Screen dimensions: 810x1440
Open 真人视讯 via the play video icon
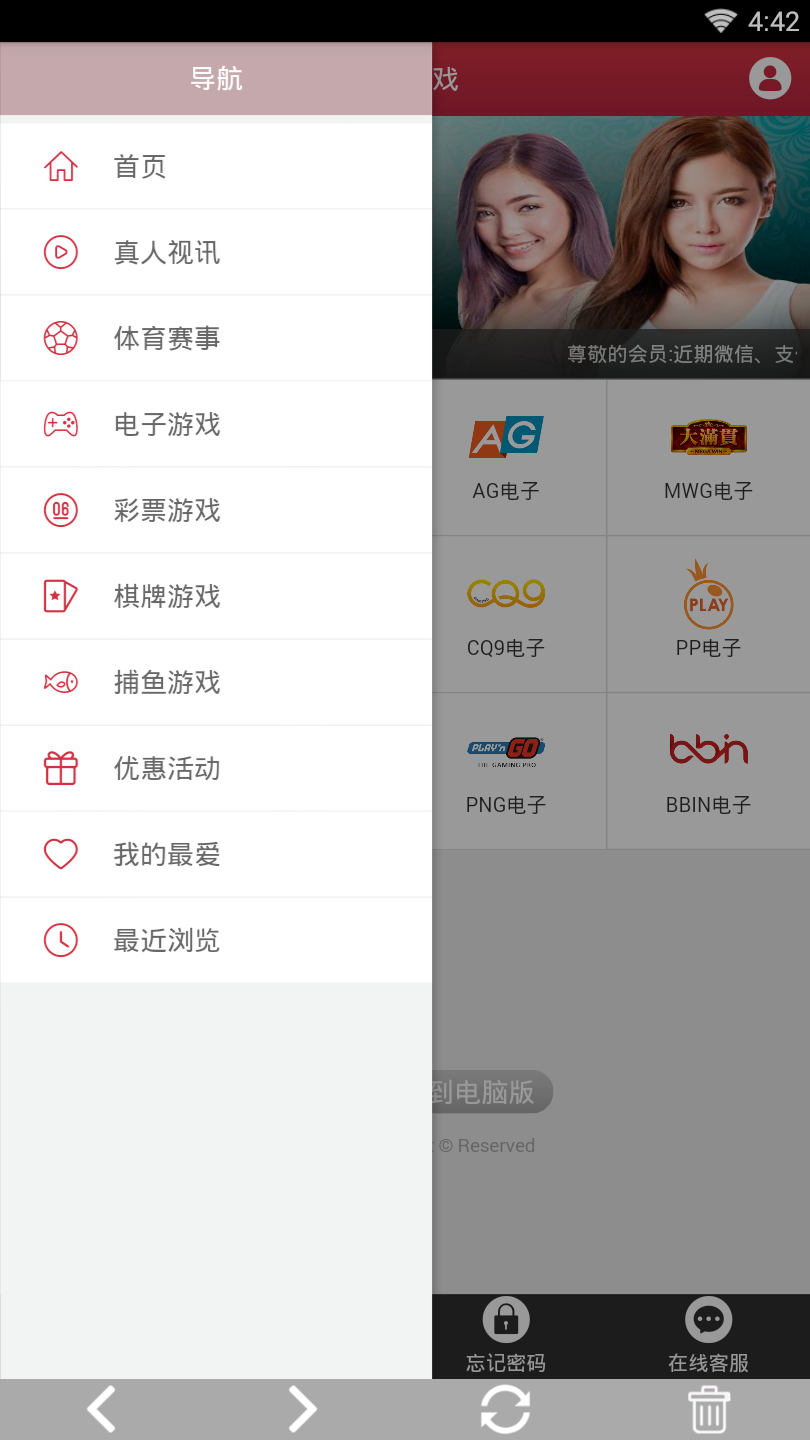[60, 252]
